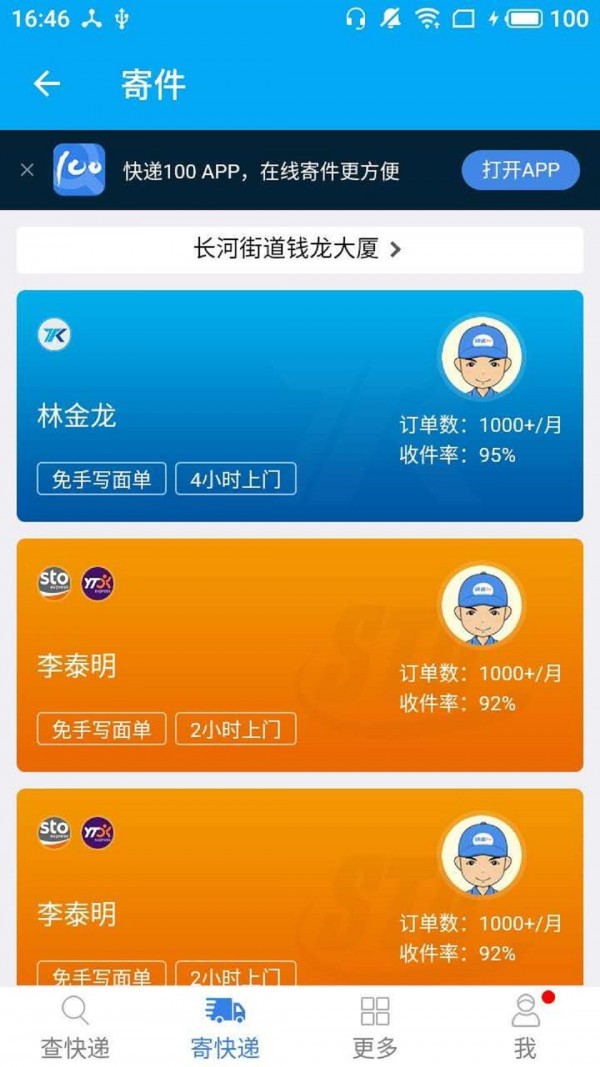Dismiss the 快递100 APP banner
The image size is (600, 1067).
[27, 170]
